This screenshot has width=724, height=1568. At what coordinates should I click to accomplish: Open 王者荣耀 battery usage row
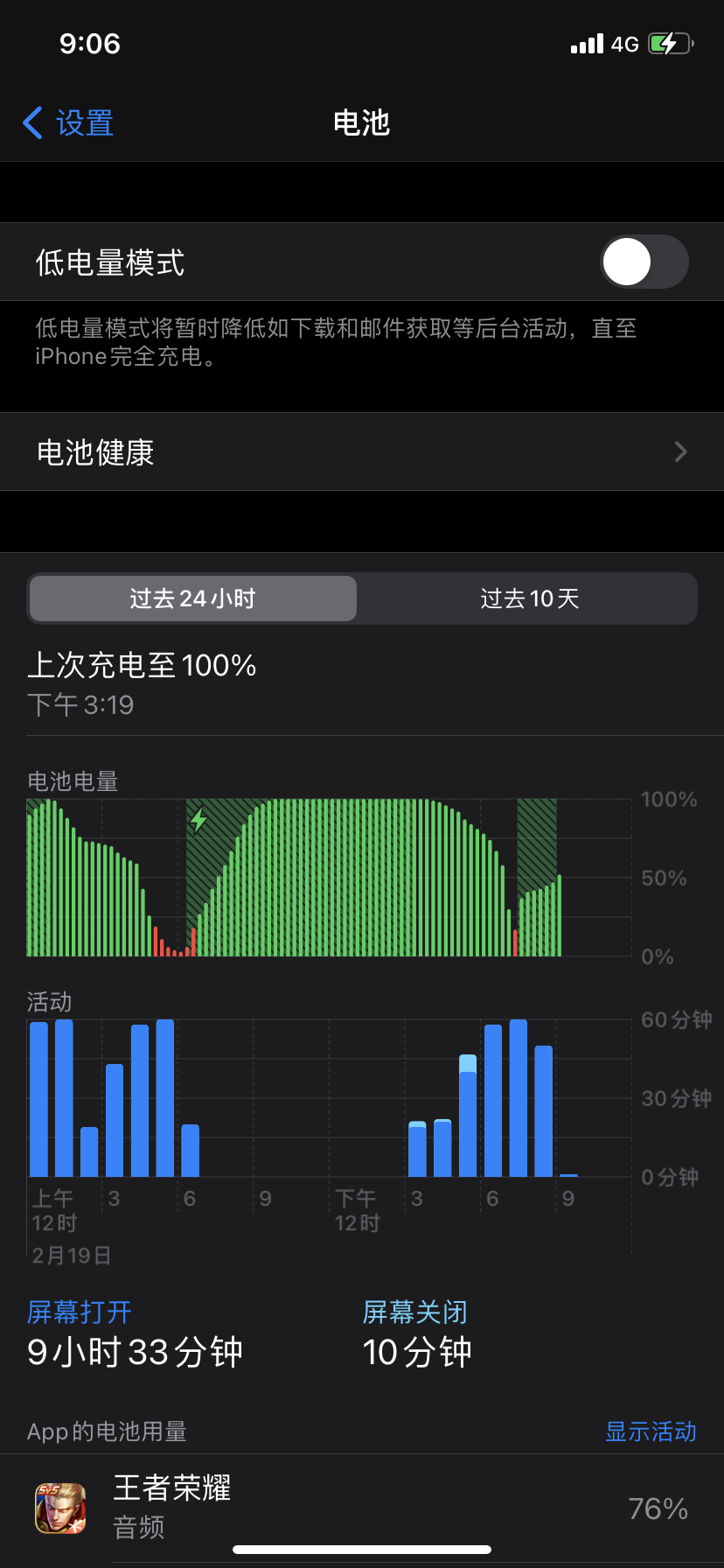coord(362,1508)
